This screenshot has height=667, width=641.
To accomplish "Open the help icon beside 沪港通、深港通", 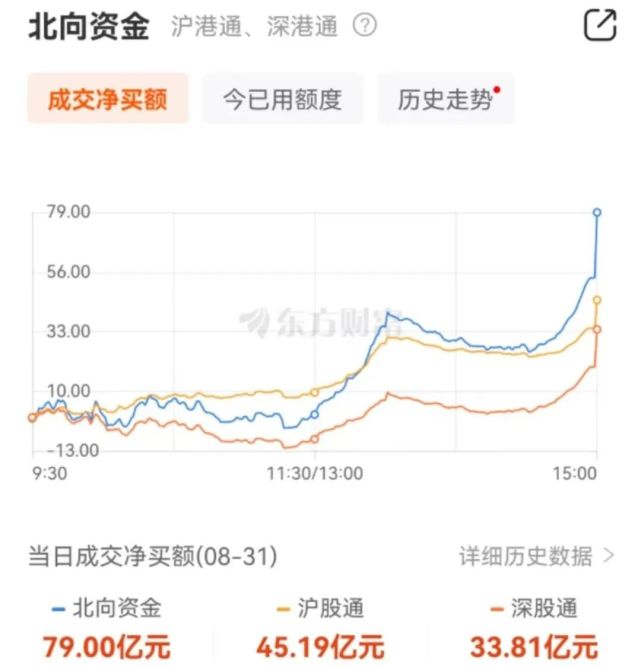I will tap(365, 27).
